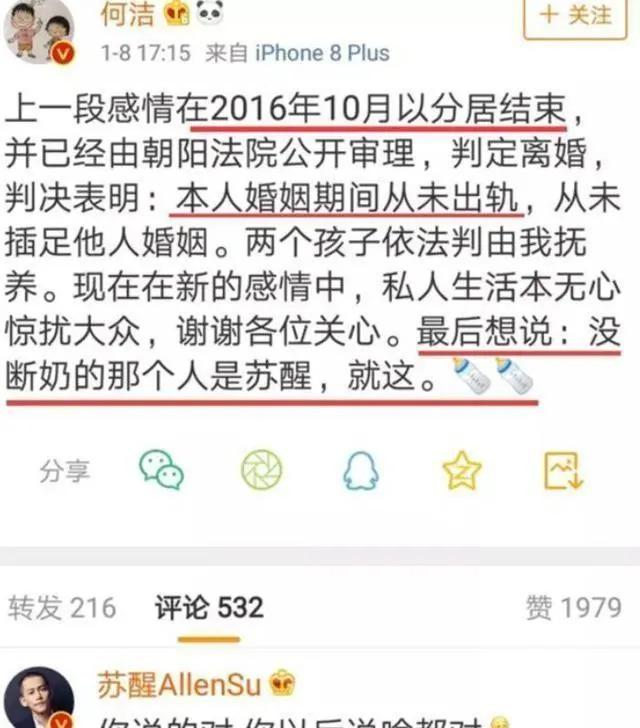The image size is (640, 728).
Task: Follow 何洁 with the 关注 button
Action: click(x=575, y=18)
